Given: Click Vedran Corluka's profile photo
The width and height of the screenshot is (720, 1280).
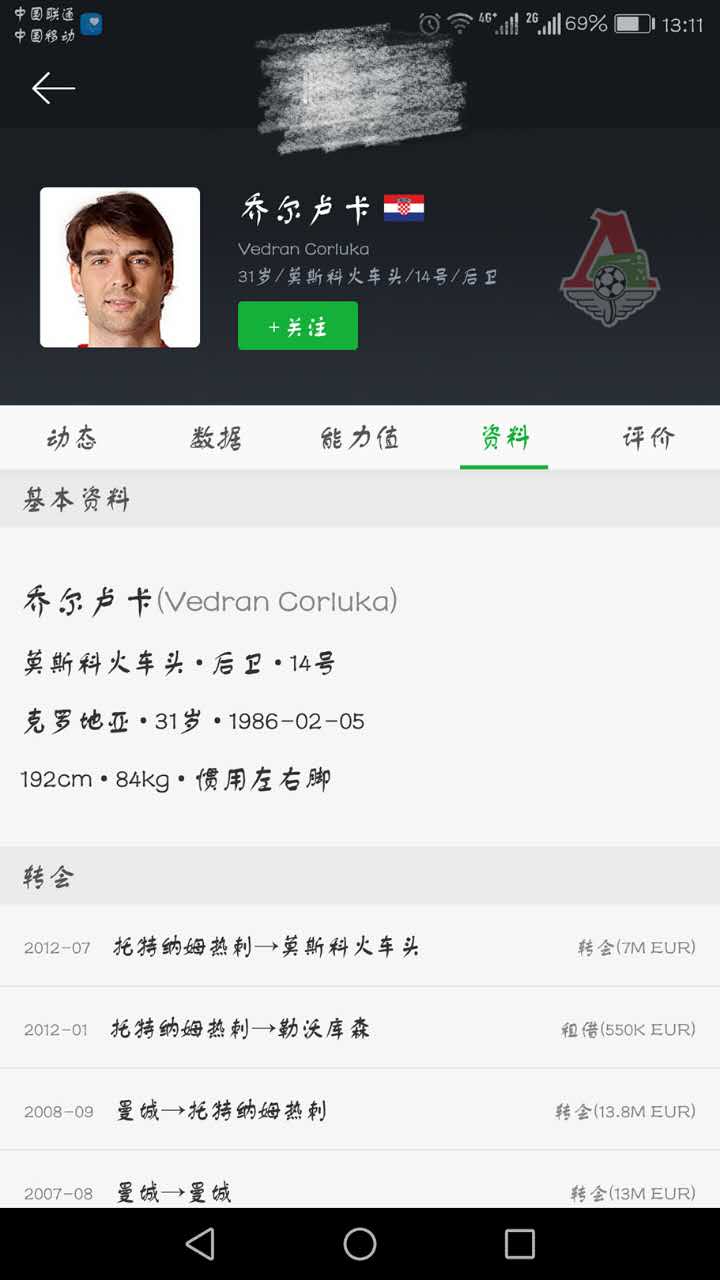Looking at the screenshot, I should [119, 267].
